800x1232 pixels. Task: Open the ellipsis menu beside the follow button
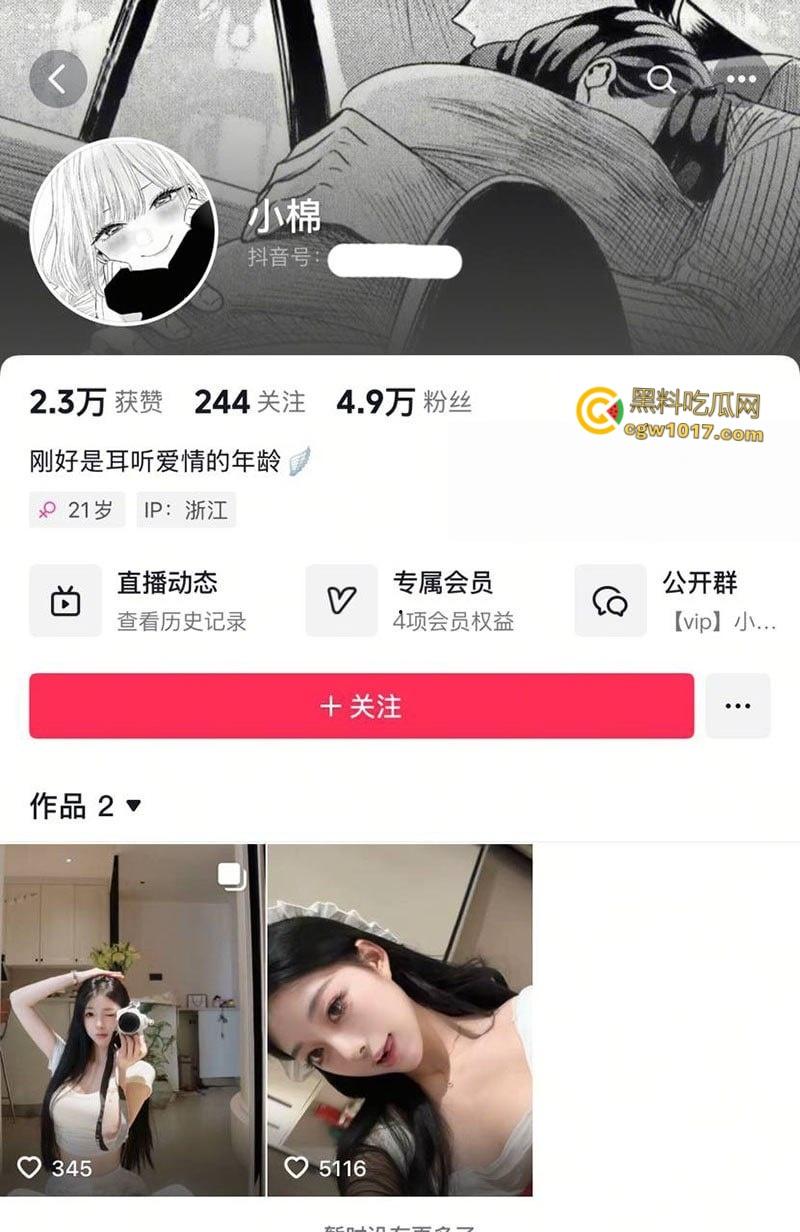[x=738, y=706]
